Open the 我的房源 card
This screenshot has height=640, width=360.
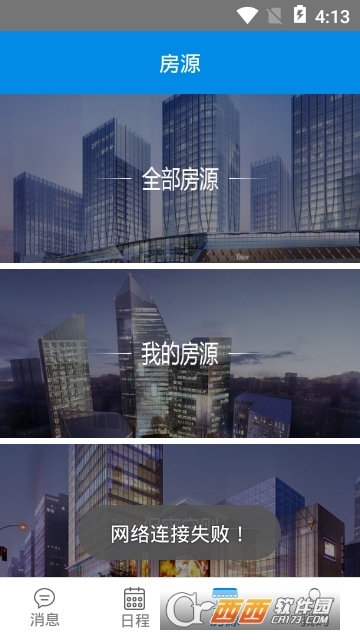[x=180, y=353]
